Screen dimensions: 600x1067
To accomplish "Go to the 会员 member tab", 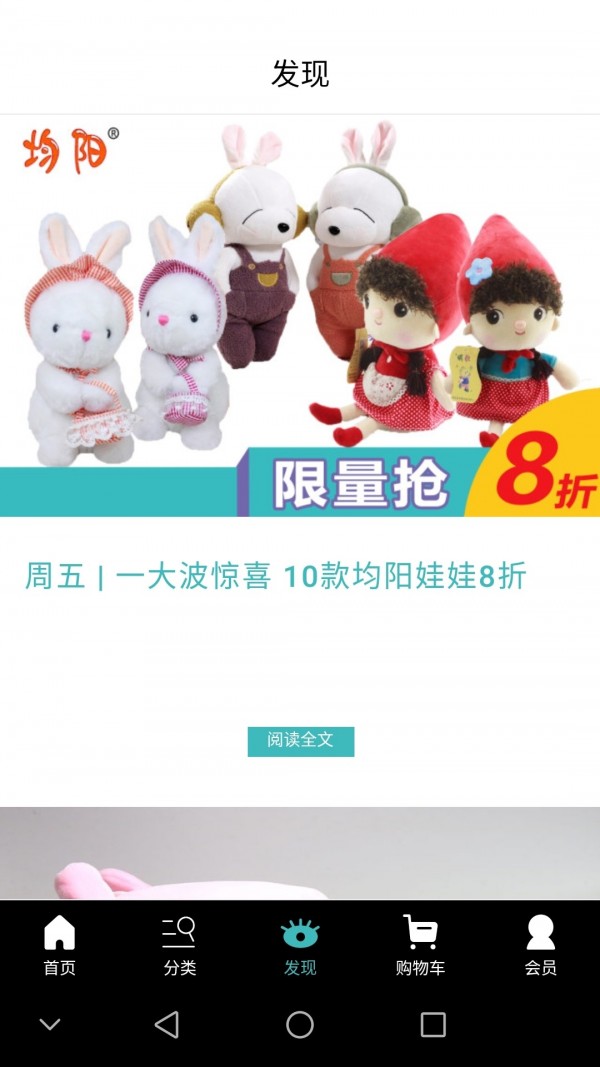I will (540, 945).
